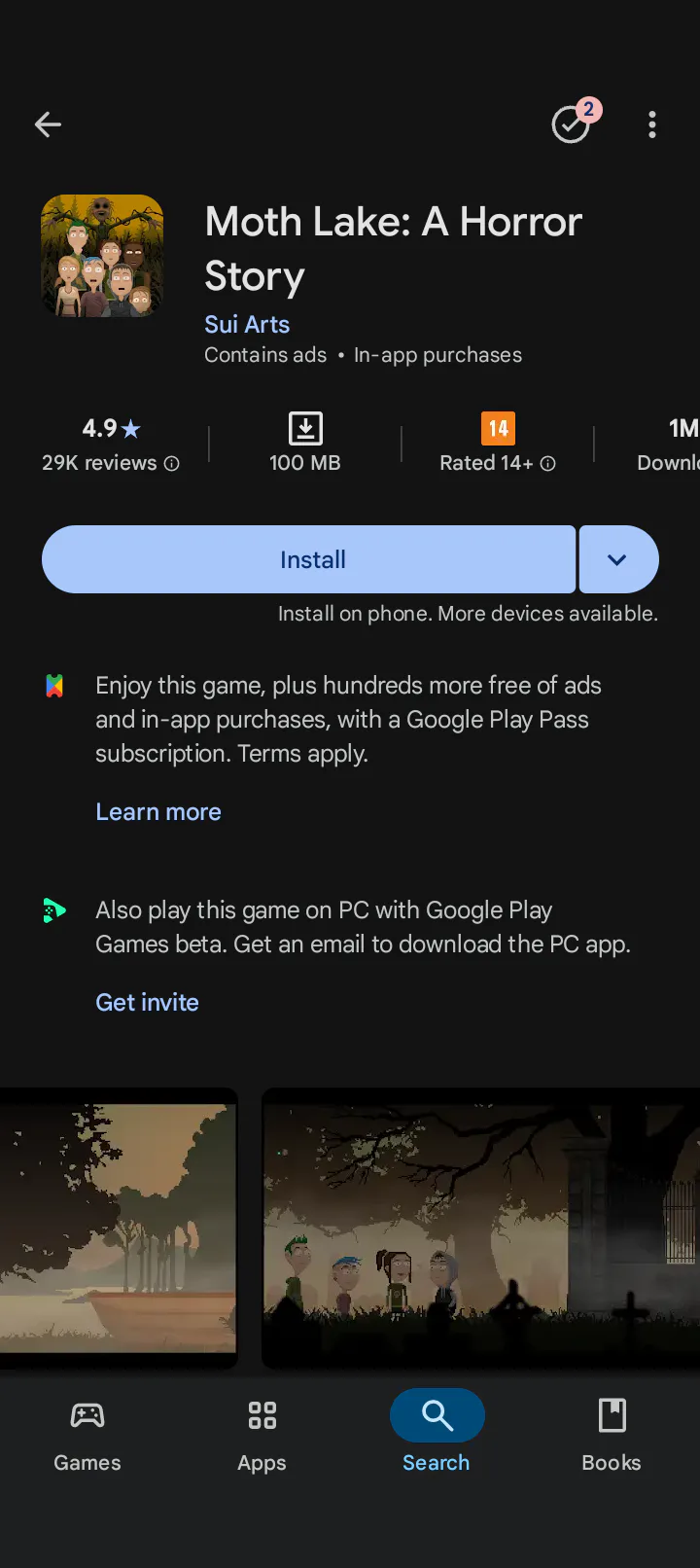
Task: Open the three-dot overflow menu
Action: click(652, 125)
